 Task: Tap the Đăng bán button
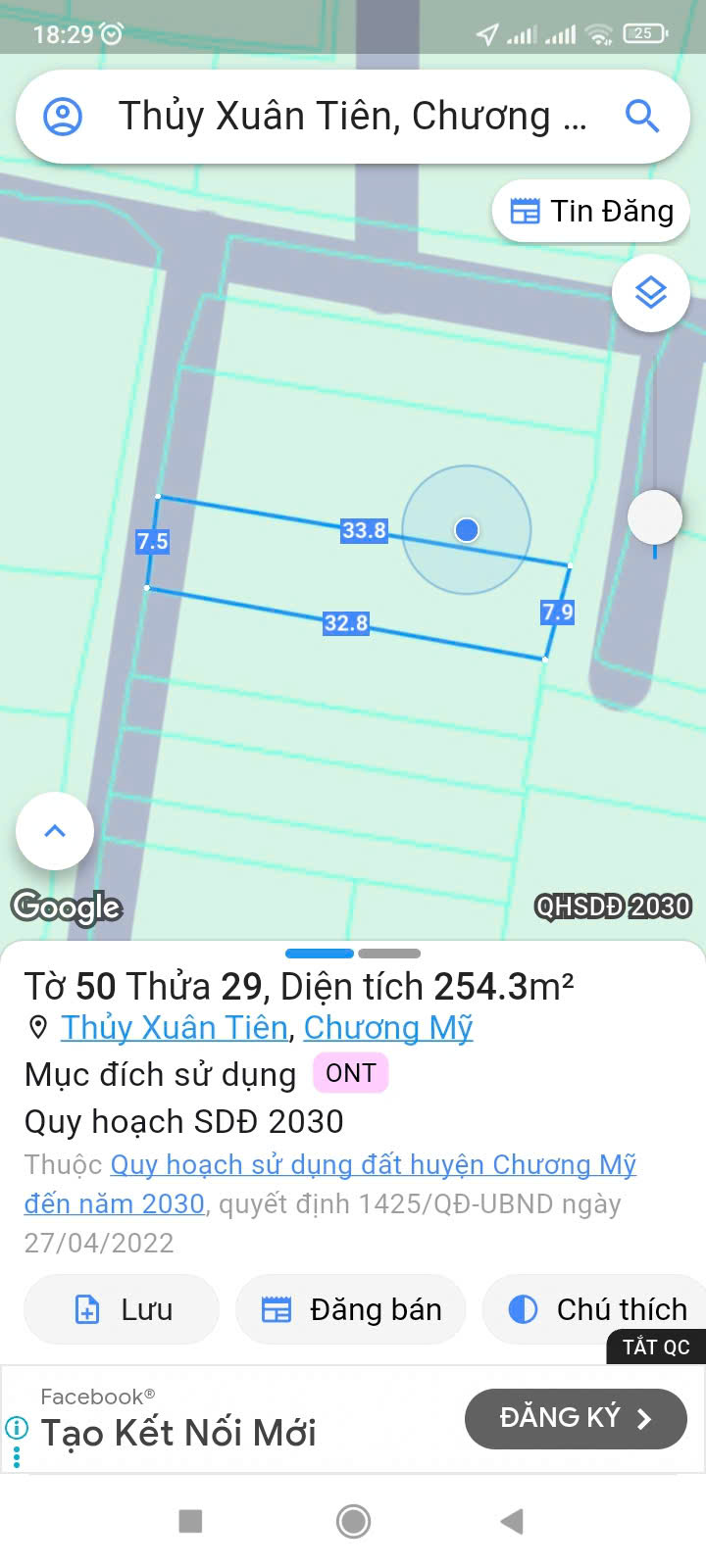(x=351, y=1309)
